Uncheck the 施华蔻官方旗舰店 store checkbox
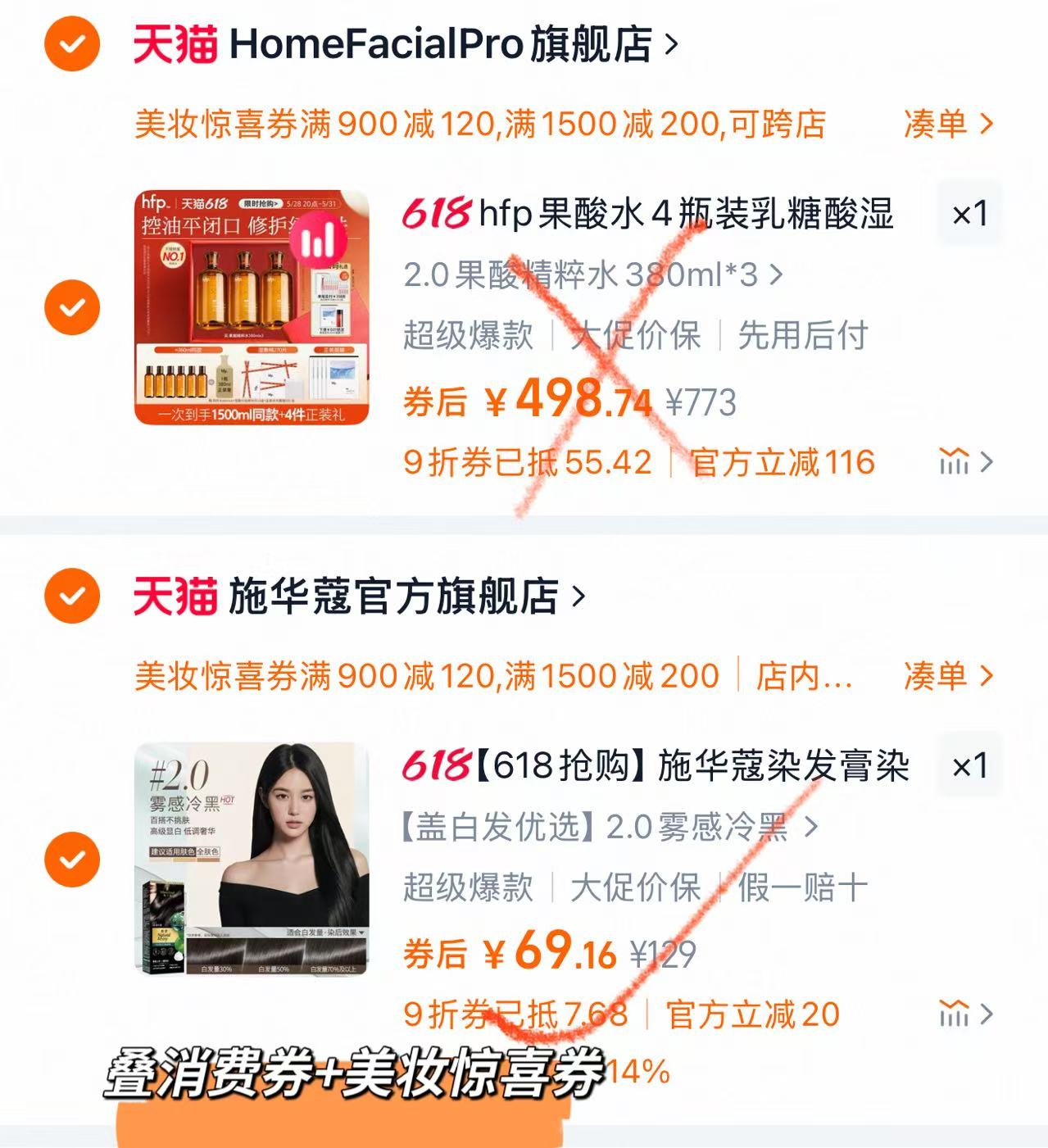This screenshot has width=1048, height=1148. tap(72, 596)
